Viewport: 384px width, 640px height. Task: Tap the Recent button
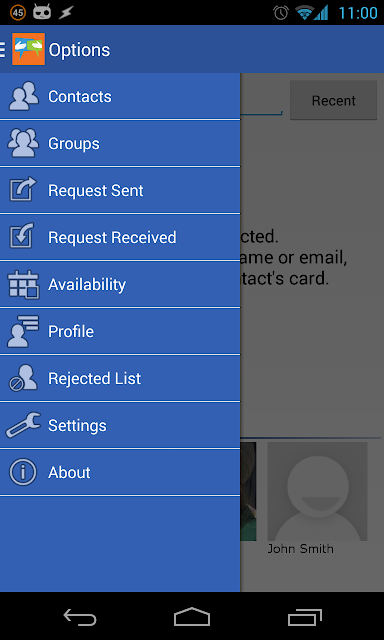333,100
